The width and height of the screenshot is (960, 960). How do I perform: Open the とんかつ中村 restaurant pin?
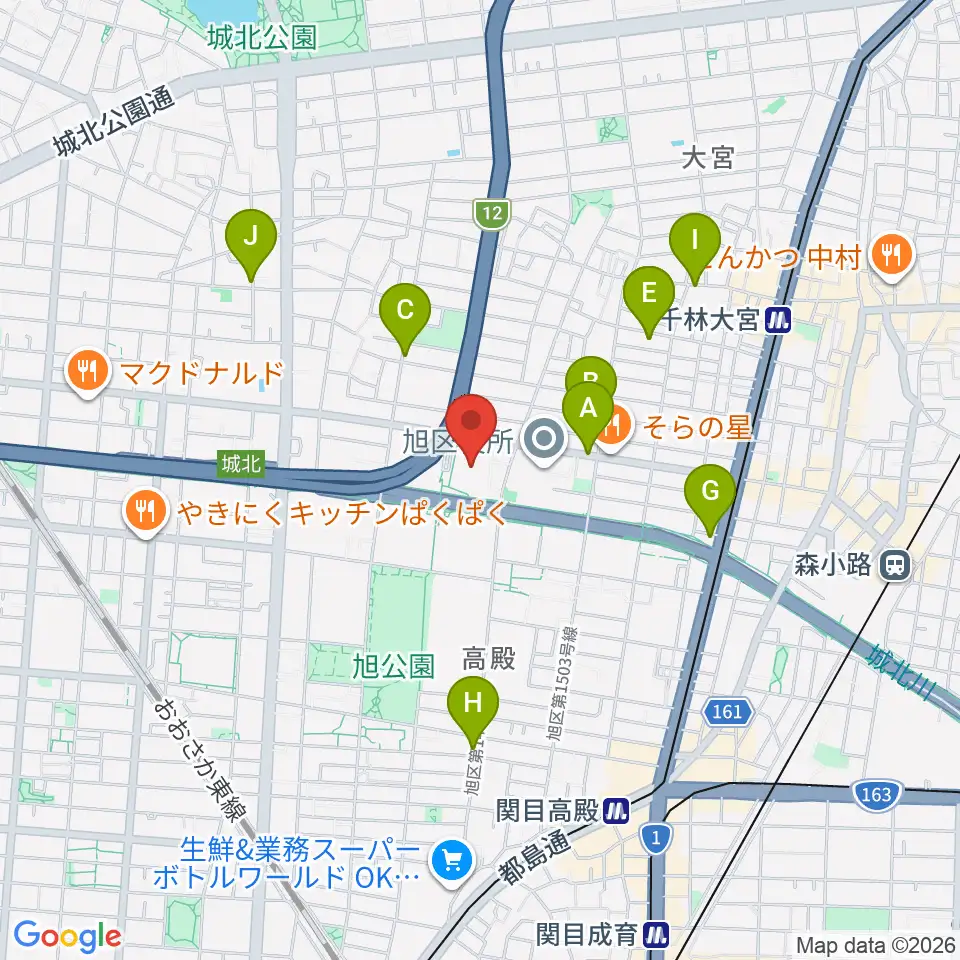893,257
